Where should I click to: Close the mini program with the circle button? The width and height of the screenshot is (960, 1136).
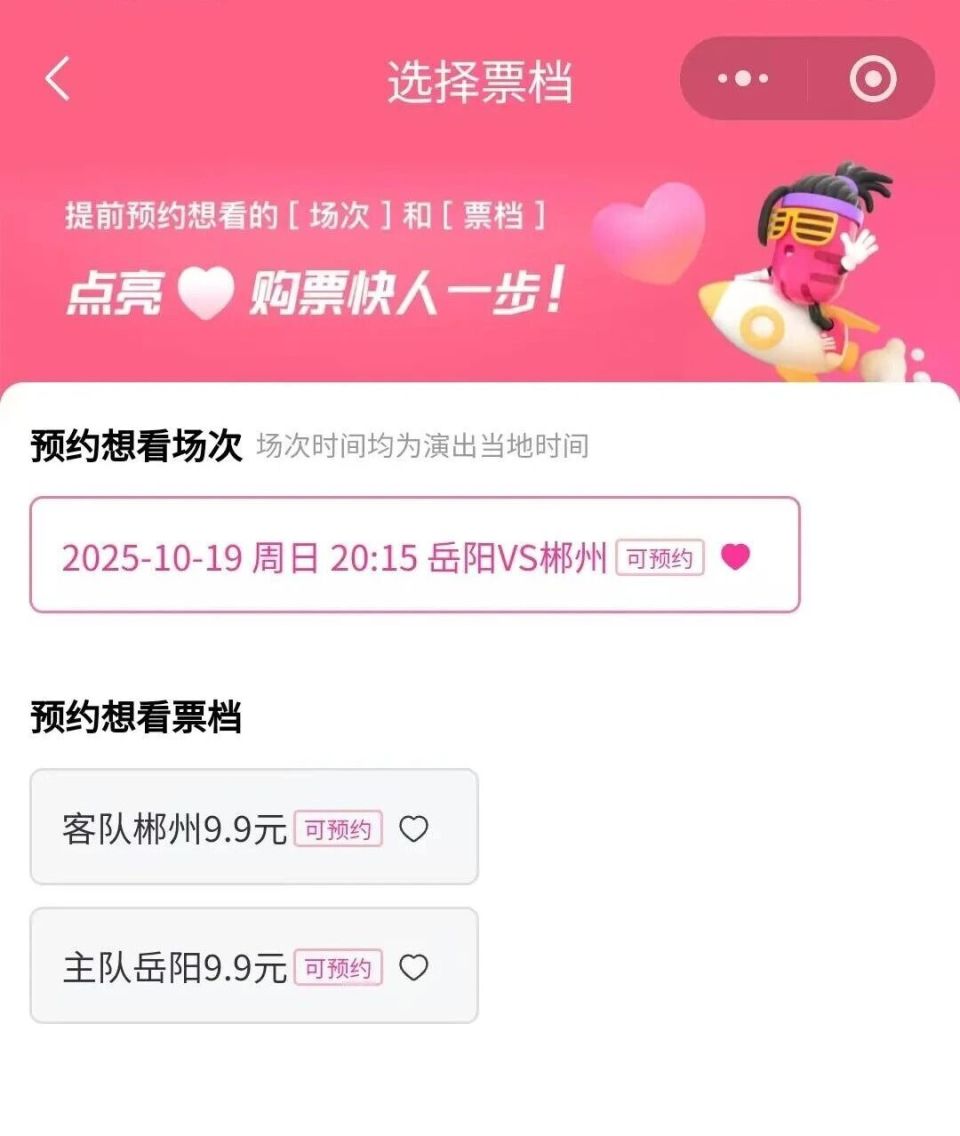click(x=873, y=79)
